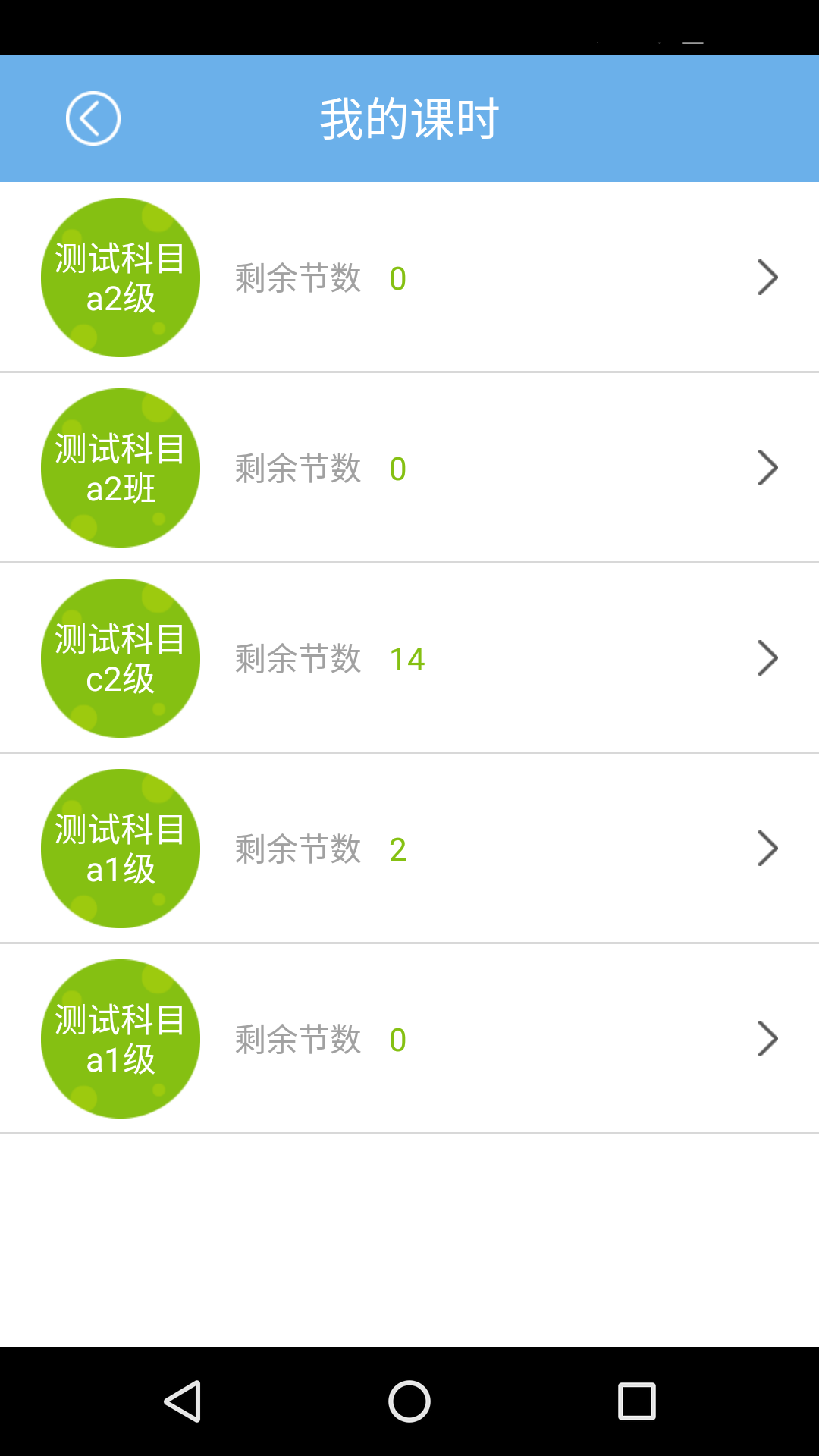The width and height of the screenshot is (819, 1456).
Task: Open 测试科目c2级 with 14 remaining lessons
Action: coord(409,658)
